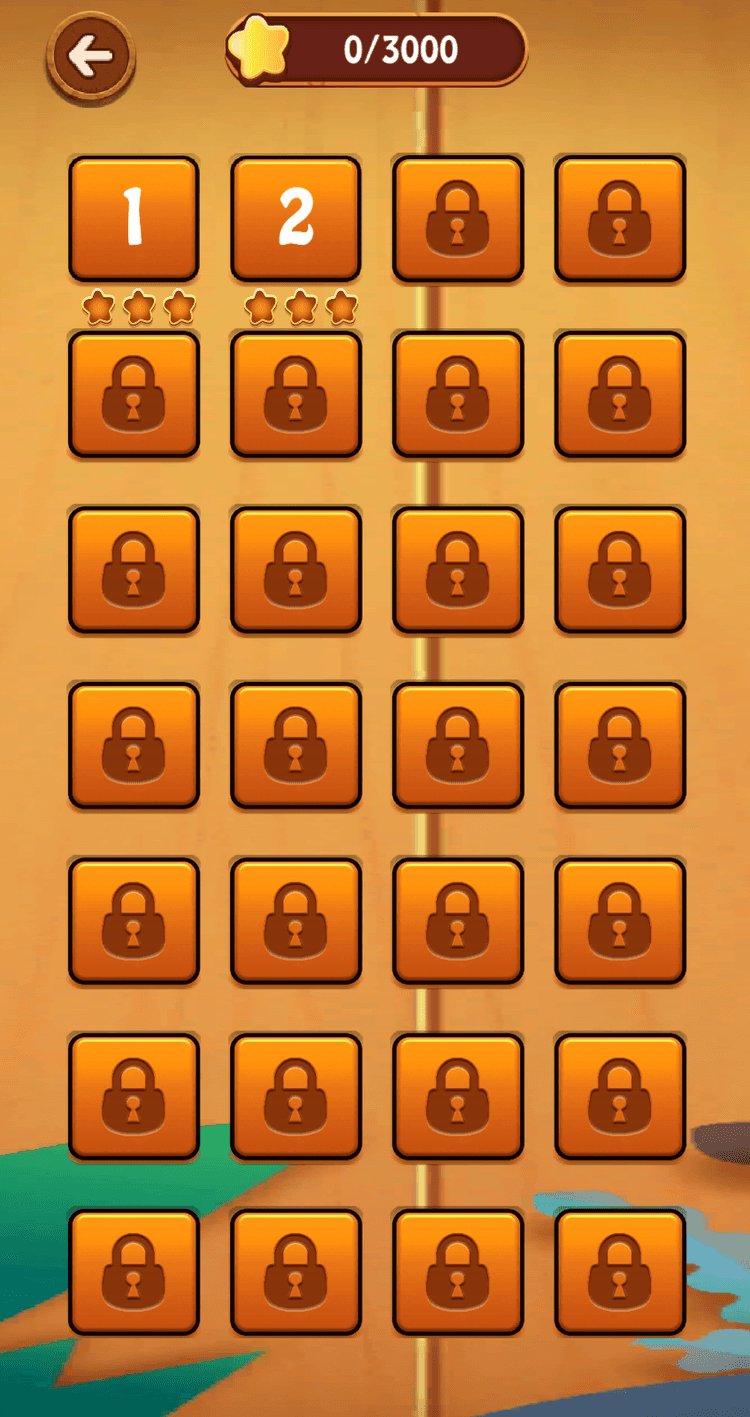Image resolution: width=750 pixels, height=1417 pixels.
Task: Select the third locked level in the third row
Action: pos(457,568)
